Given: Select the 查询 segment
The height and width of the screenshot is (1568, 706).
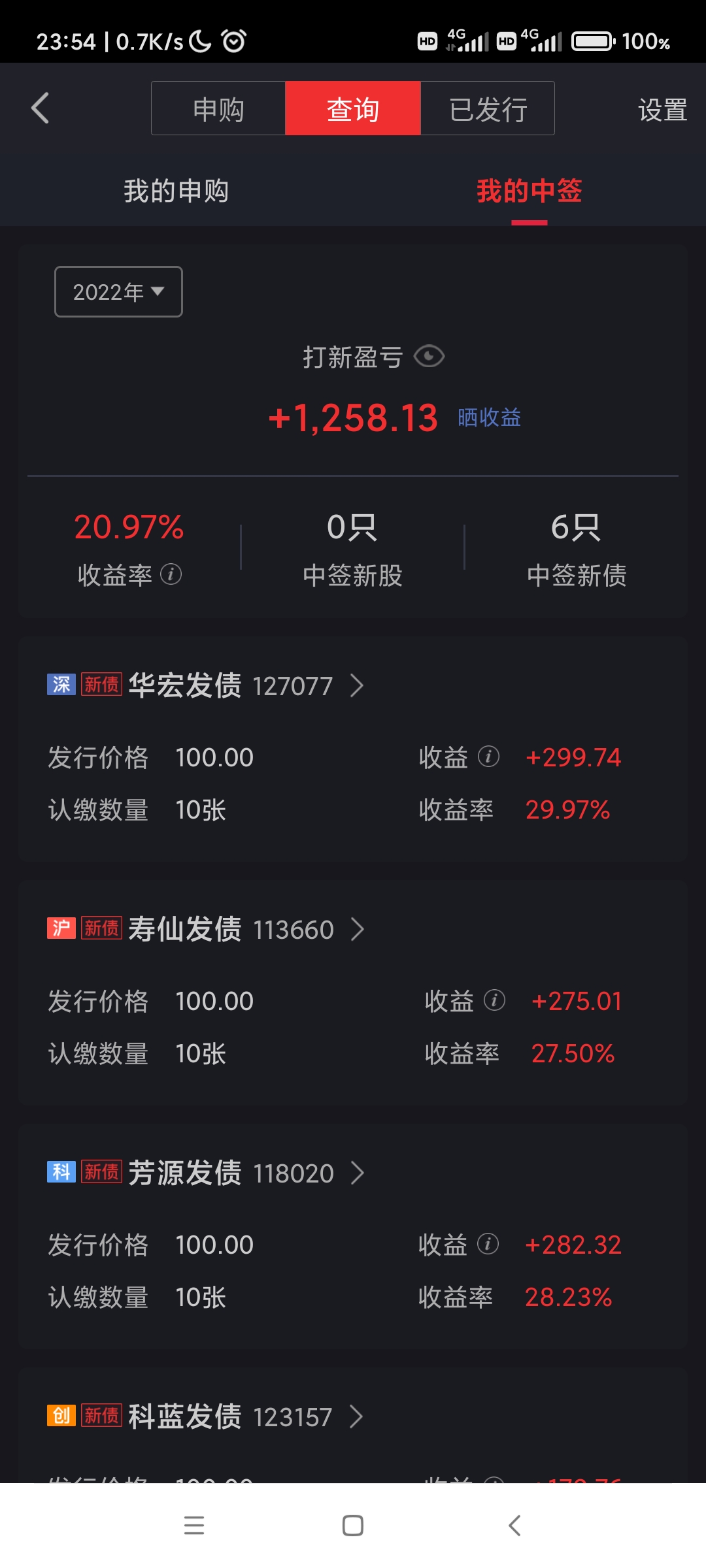Looking at the screenshot, I should click(x=353, y=108).
